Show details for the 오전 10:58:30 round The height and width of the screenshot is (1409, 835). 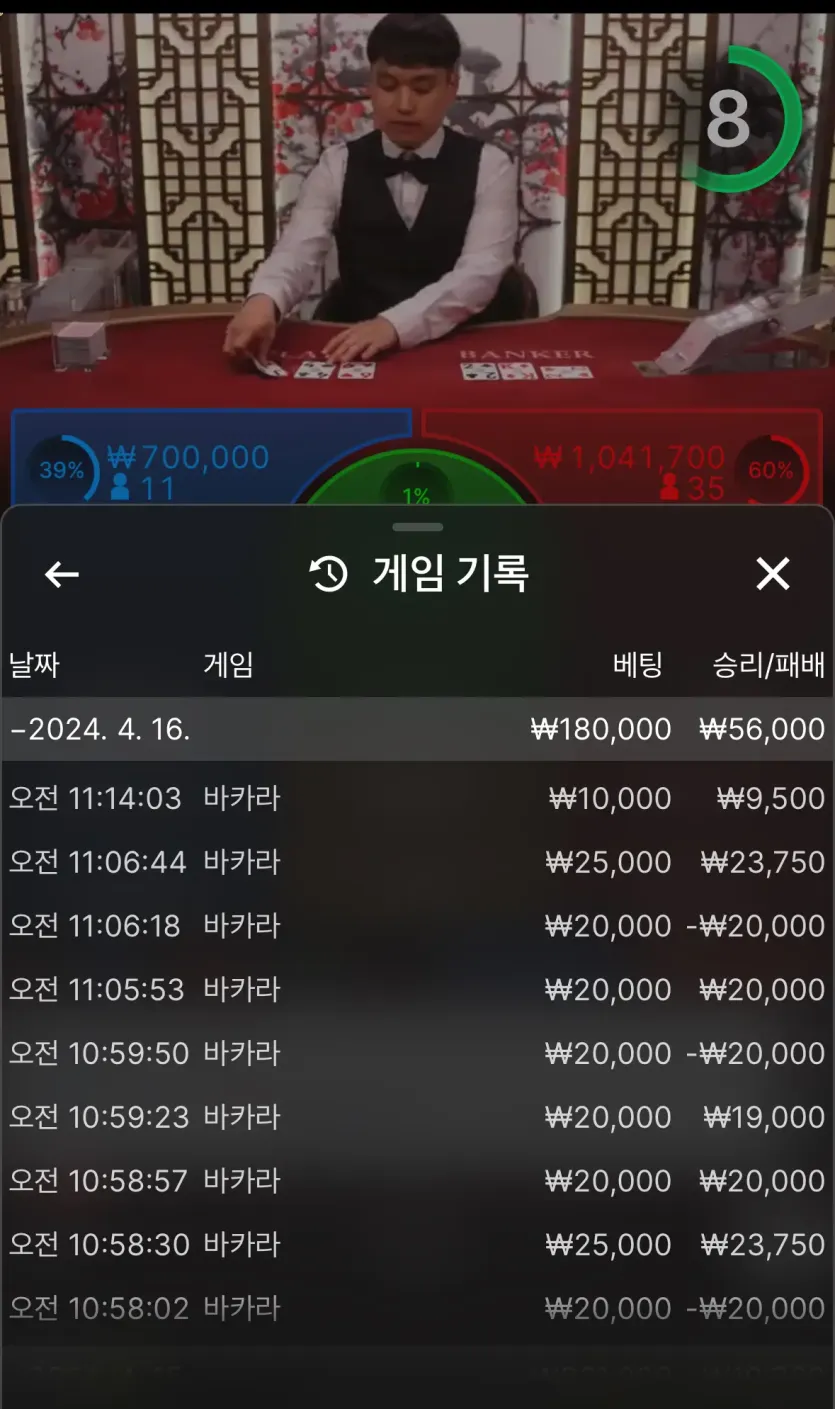click(418, 1245)
